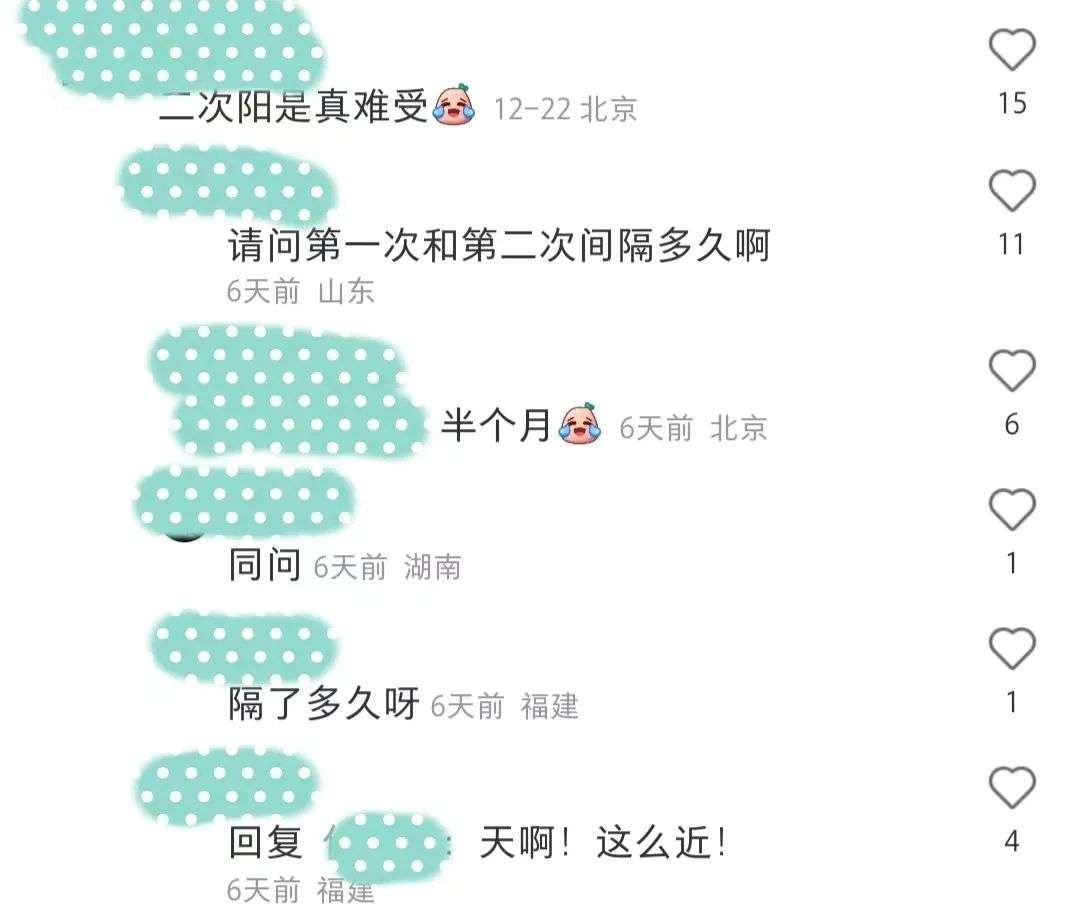The height and width of the screenshot is (914, 1080).
Task: Like the reply 半个月
Action: (x=1012, y=371)
